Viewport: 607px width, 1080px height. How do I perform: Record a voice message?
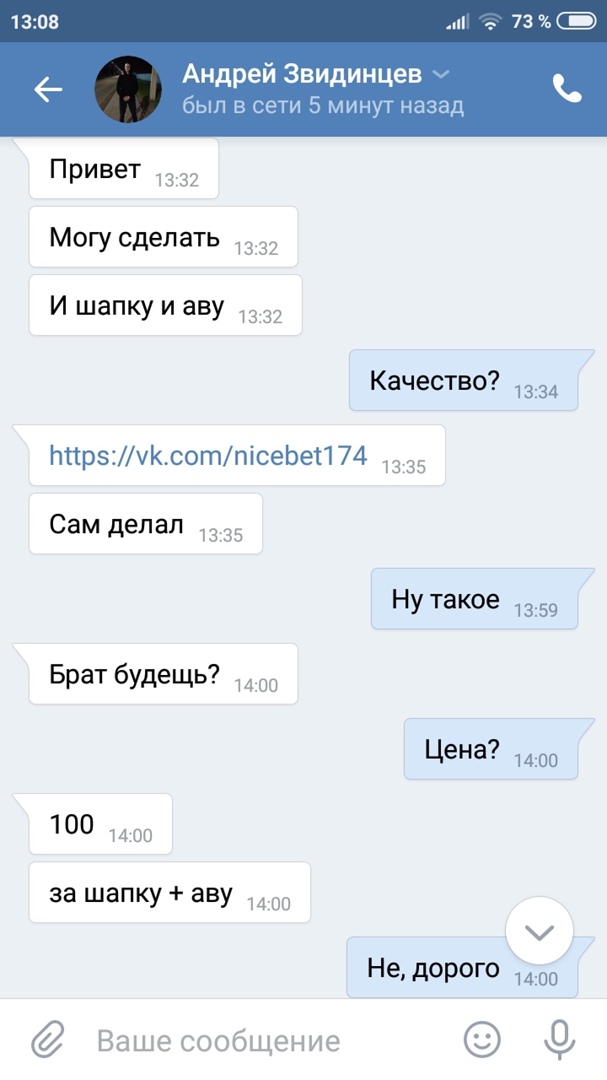pyautogui.click(x=559, y=1040)
